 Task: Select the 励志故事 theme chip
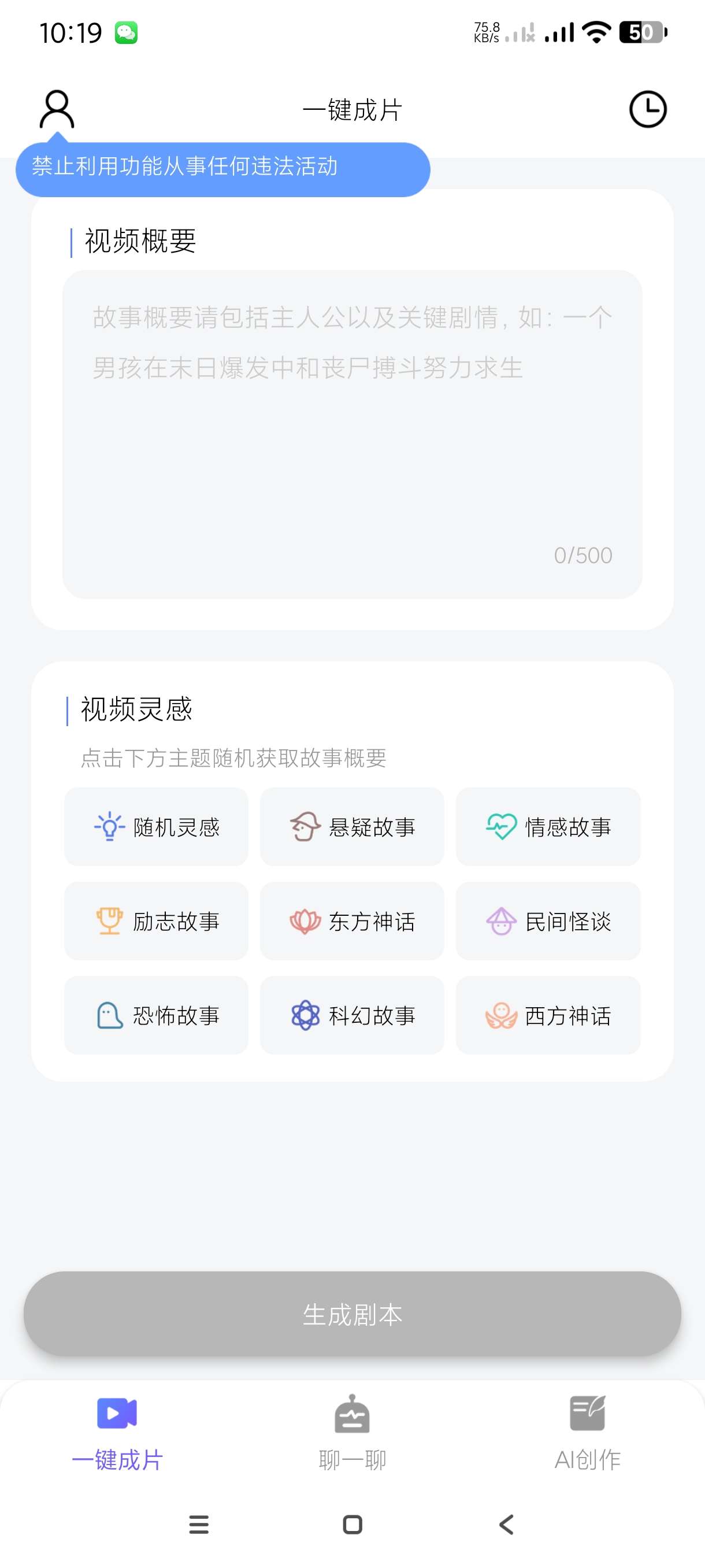point(157,921)
